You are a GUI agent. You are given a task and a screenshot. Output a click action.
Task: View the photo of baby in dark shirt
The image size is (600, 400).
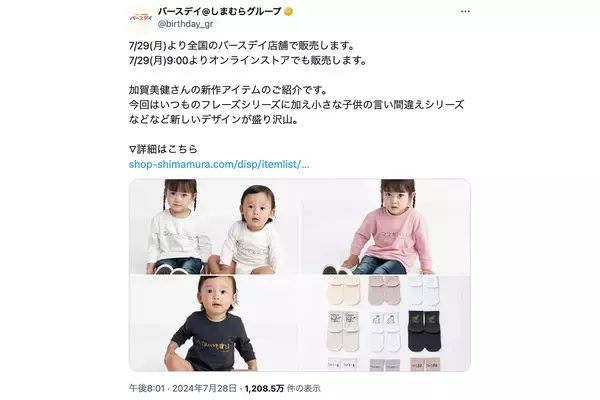[x=213, y=322]
